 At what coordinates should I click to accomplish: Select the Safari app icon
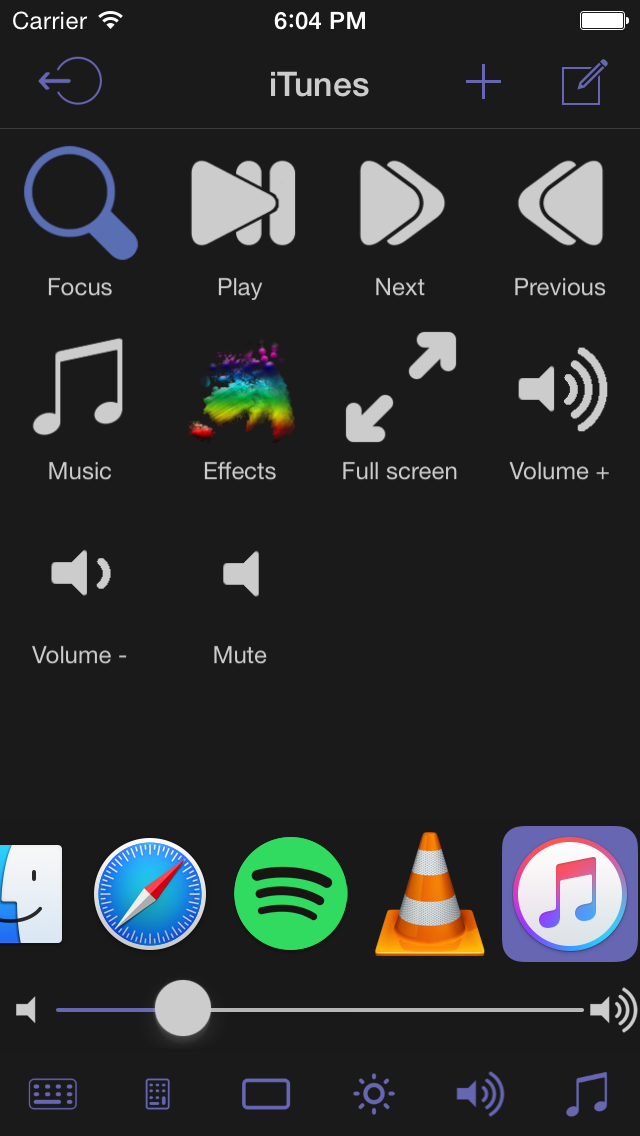(150, 893)
